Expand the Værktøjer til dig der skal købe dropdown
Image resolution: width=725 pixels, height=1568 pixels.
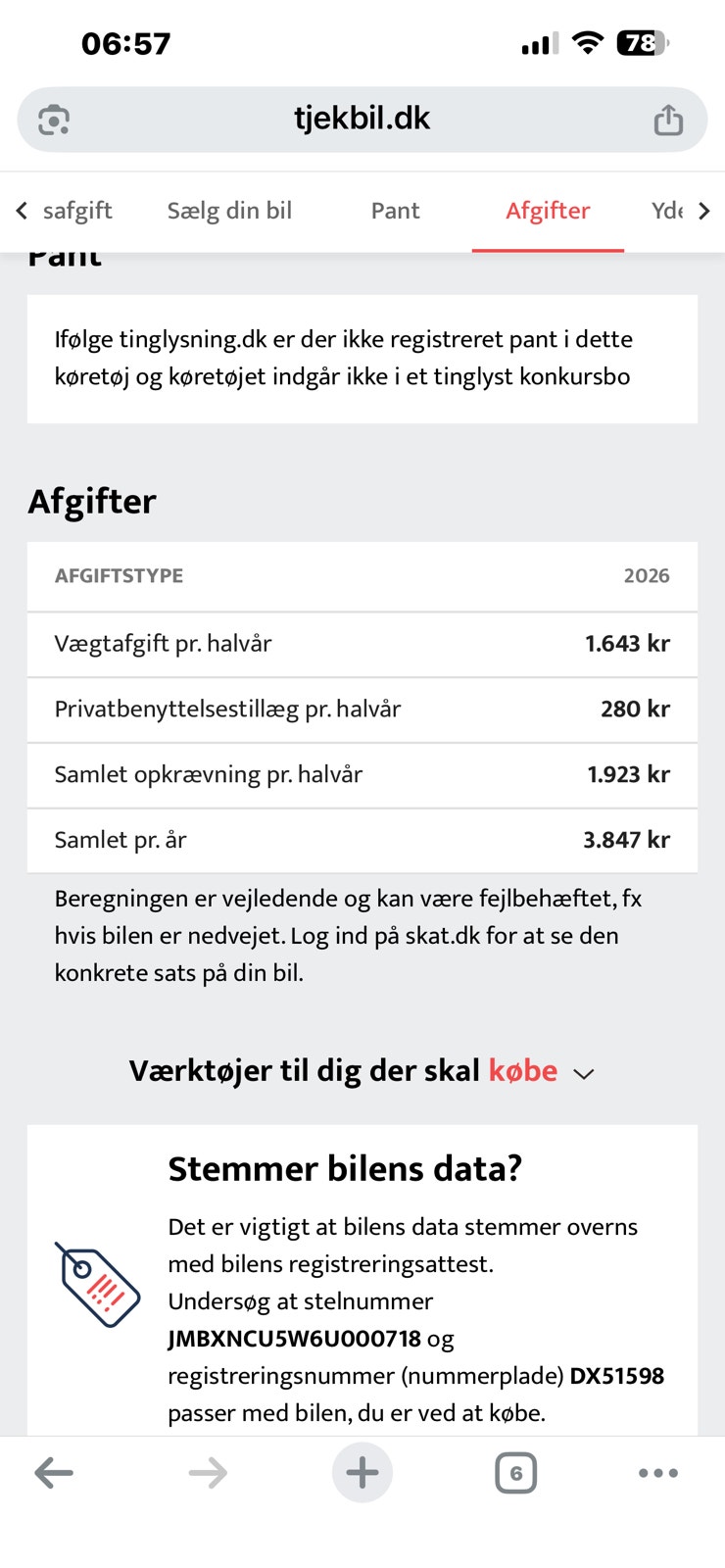[x=362, y=1071]
